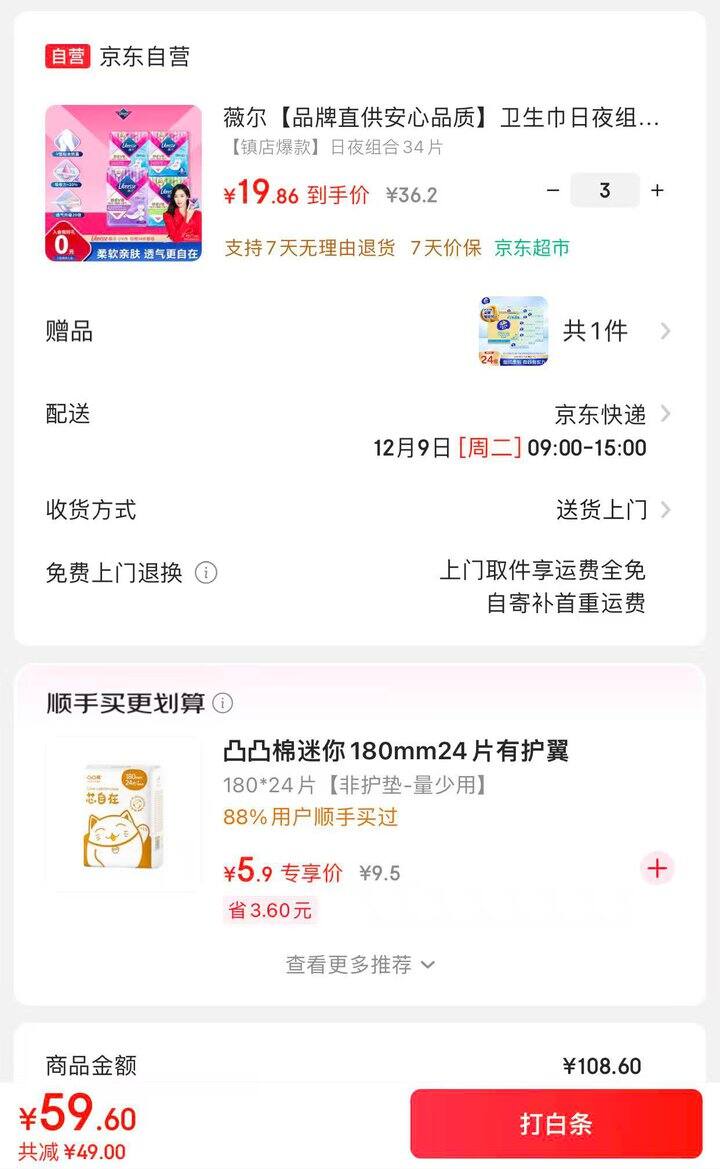Add 凸凸棉迷你 item via red plus icon

tap(657, 869)
